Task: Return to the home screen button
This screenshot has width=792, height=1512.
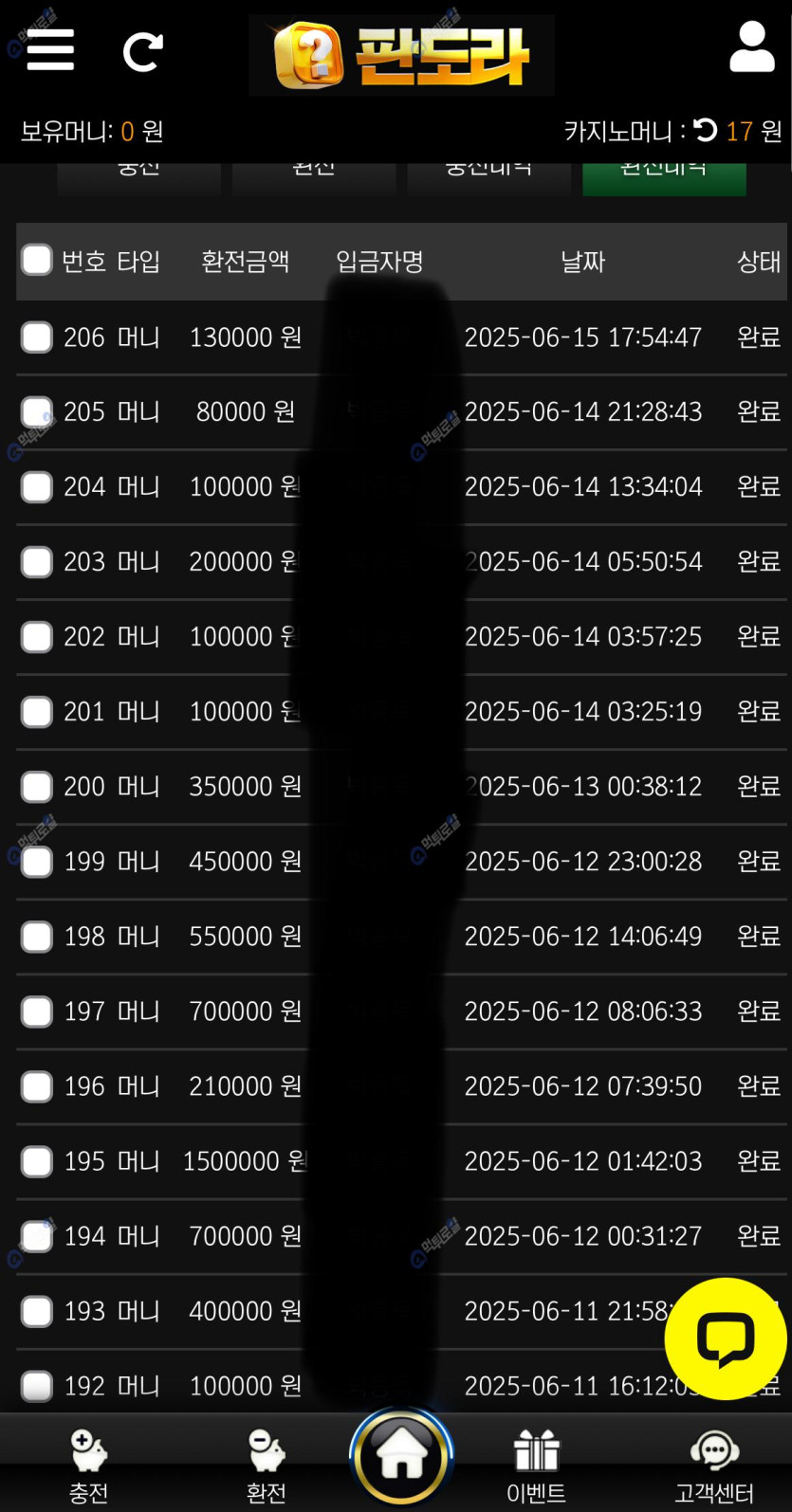Action: 401,1455
